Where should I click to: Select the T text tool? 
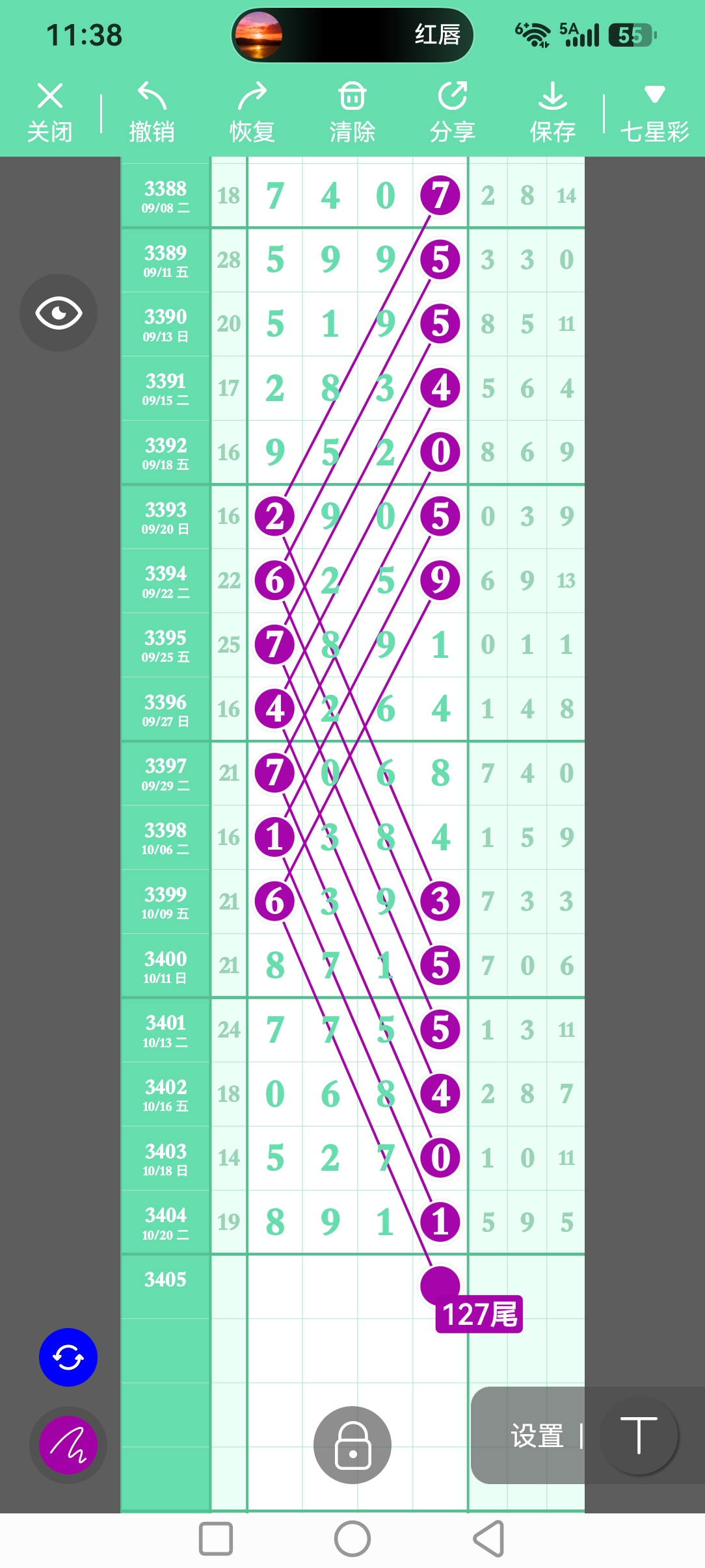[639, 1435]
